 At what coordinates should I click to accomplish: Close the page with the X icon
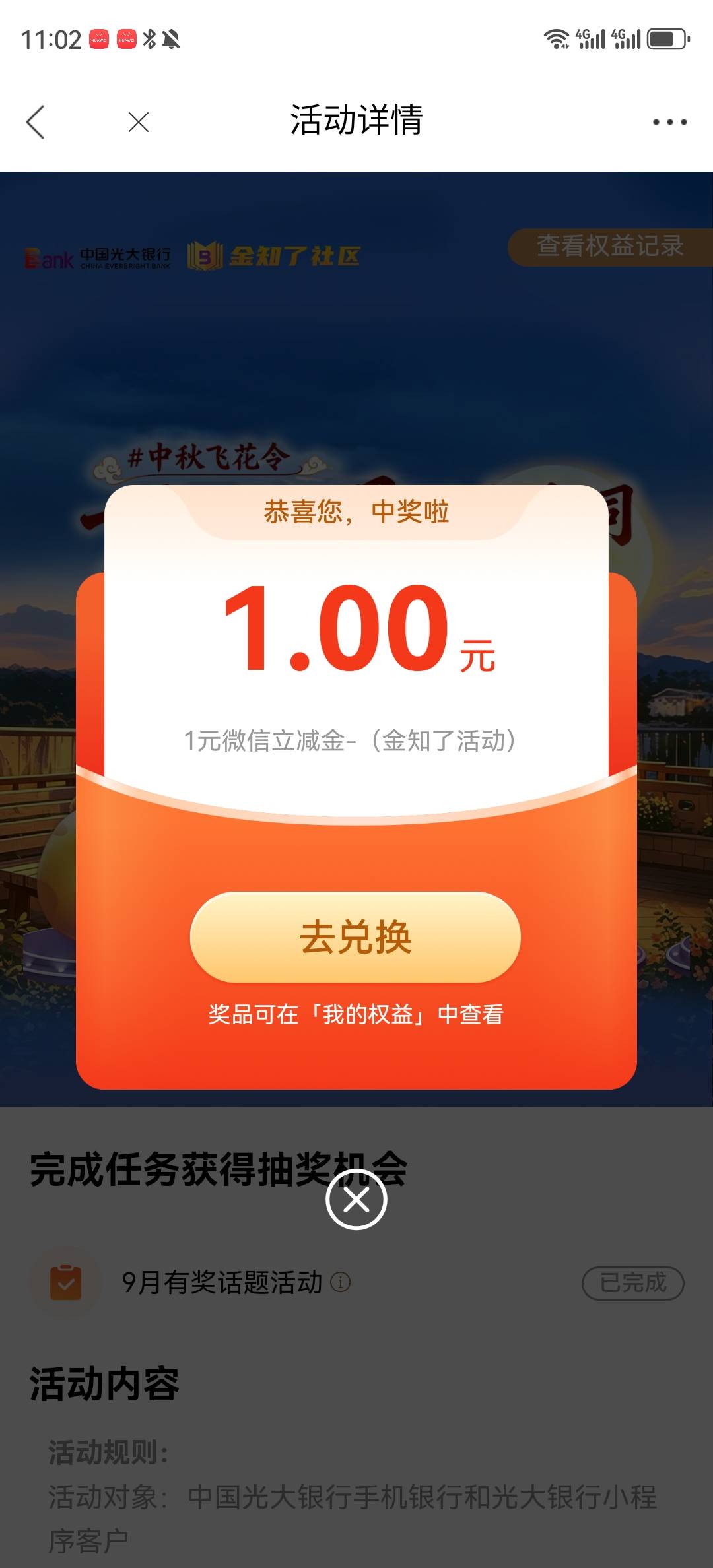tap(139, 122)
